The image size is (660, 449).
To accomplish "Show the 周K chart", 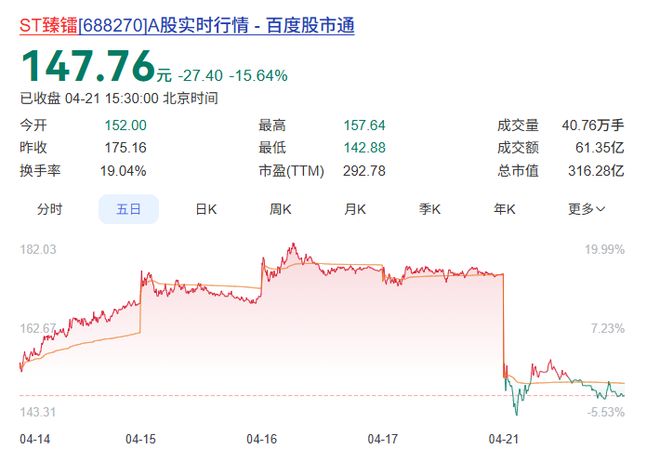I will (x=280, y=209).
